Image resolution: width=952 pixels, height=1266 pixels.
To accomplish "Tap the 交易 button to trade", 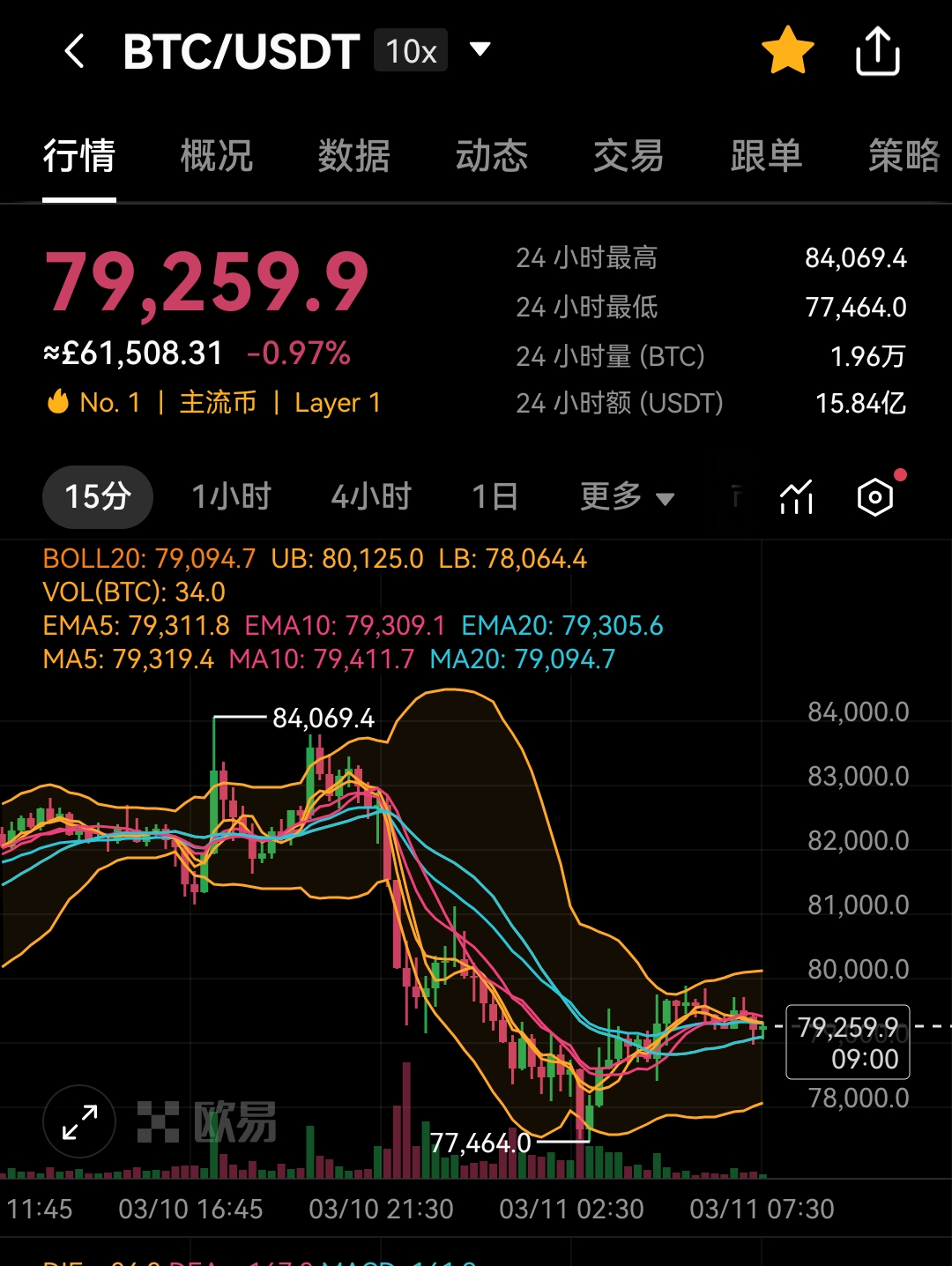I will click(x=628, y=156).
